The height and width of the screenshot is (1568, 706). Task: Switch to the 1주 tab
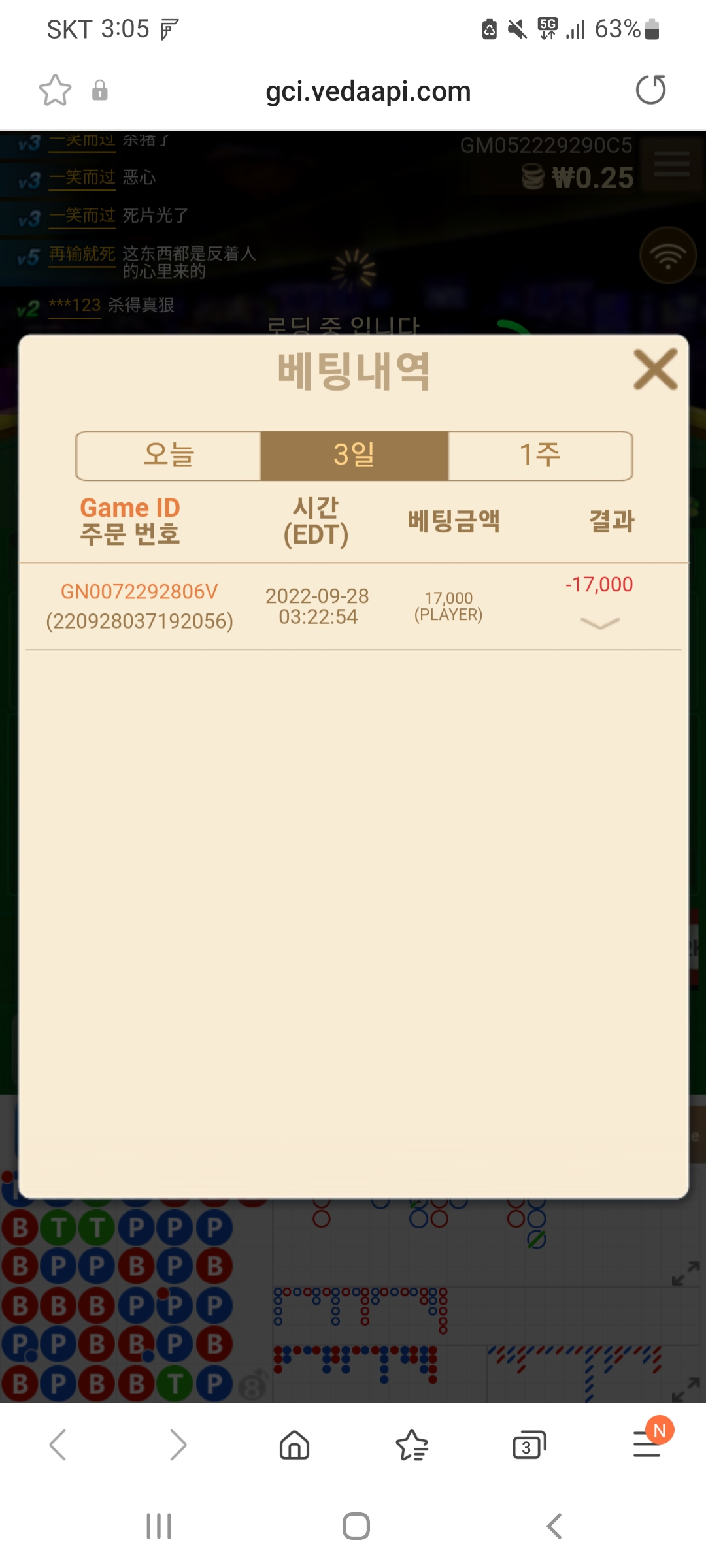[540, 455]
